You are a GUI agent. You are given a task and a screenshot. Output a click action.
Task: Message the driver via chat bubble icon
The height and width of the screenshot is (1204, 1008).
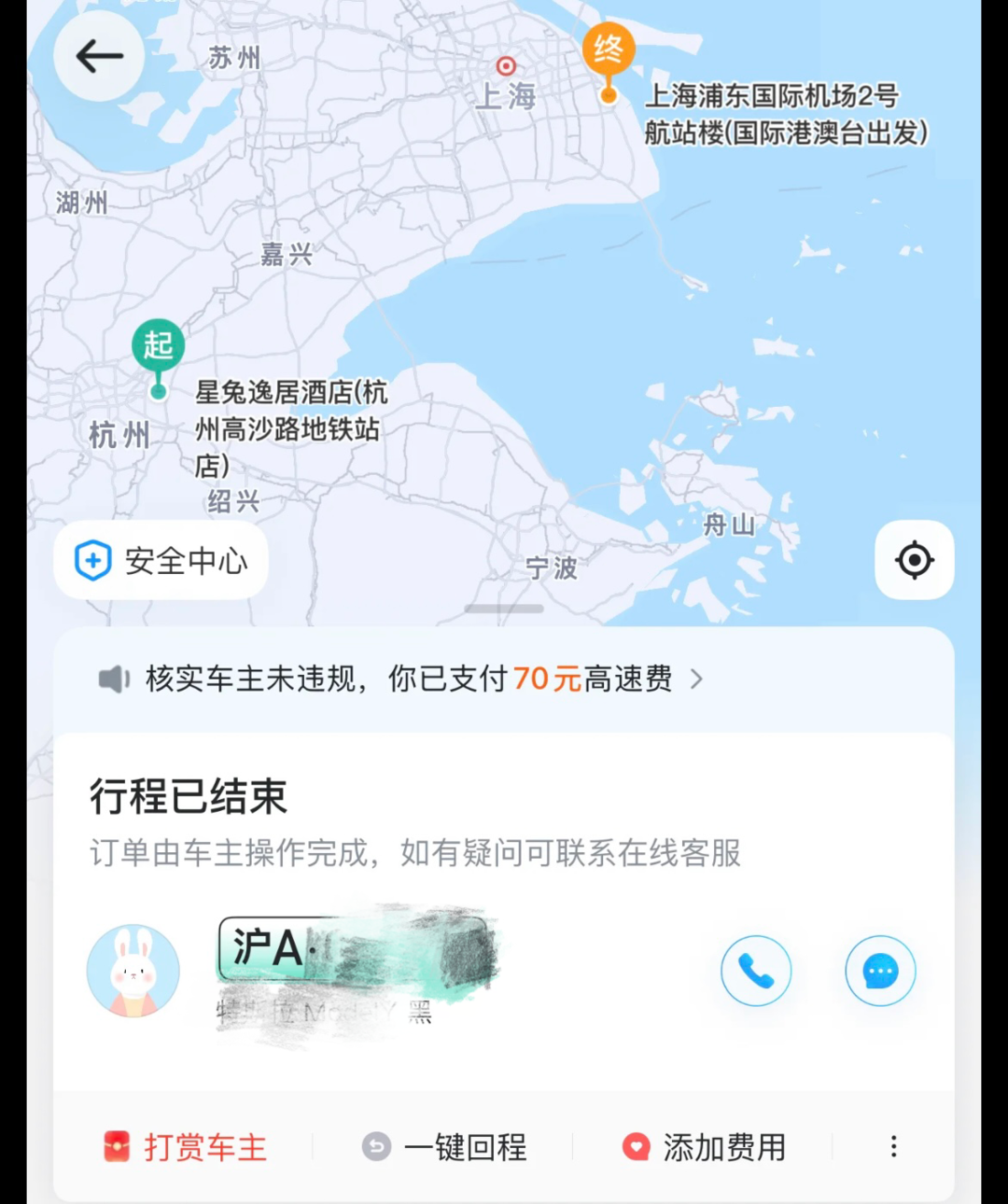(880, 971)
